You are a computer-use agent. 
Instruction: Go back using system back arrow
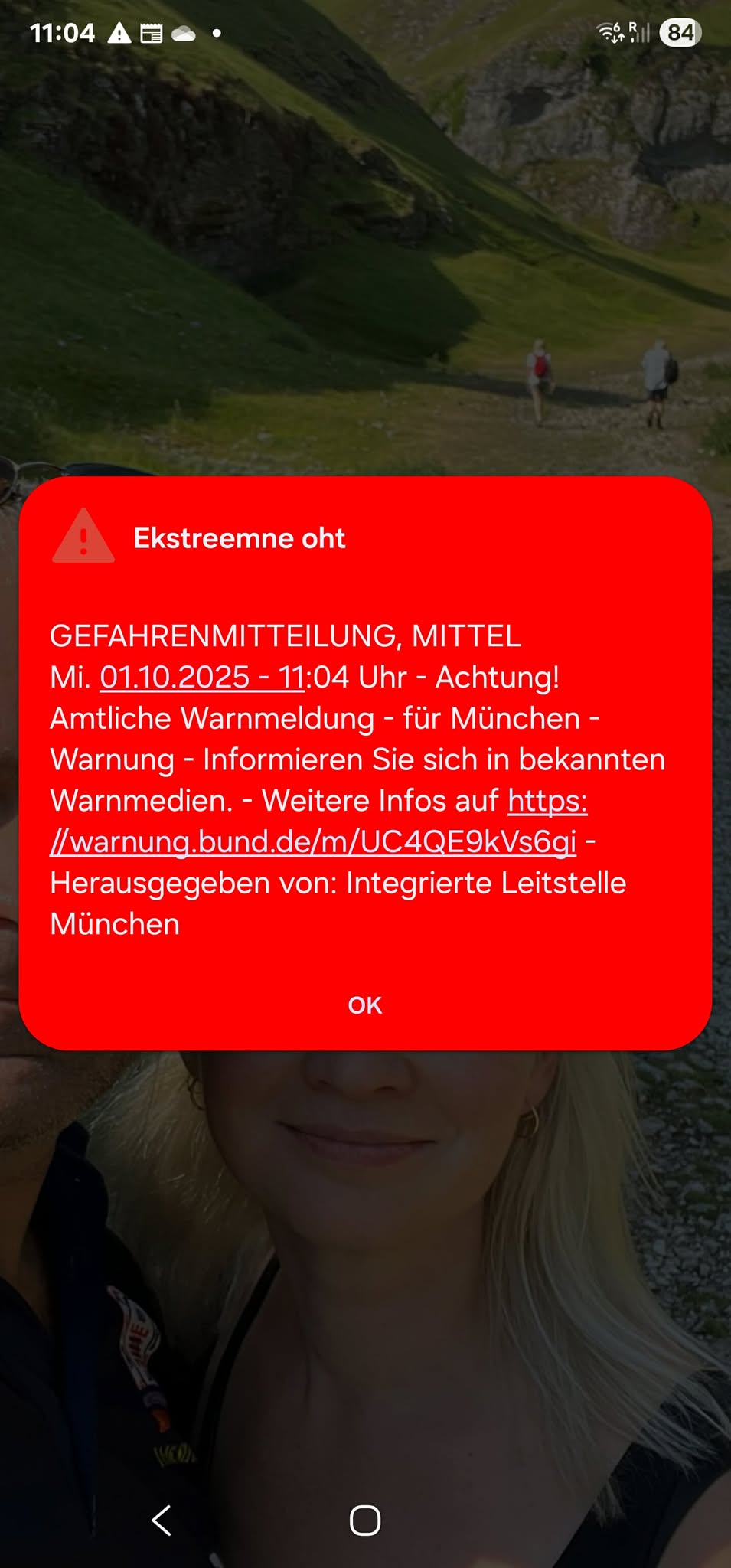pyautogui.click(x=162, y=1520)
